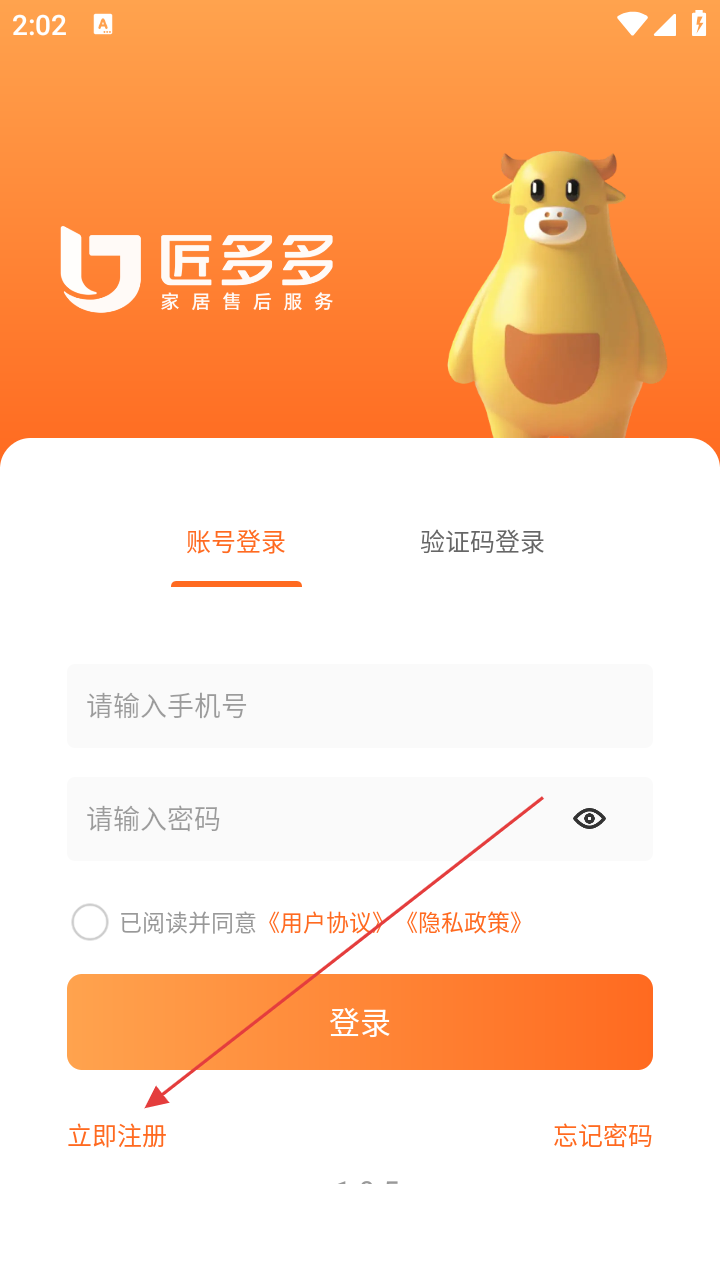This screenshot has width=720, height=1280.
Task: Focus the 请输入手机号 phone number field
Action: (360, 706)
